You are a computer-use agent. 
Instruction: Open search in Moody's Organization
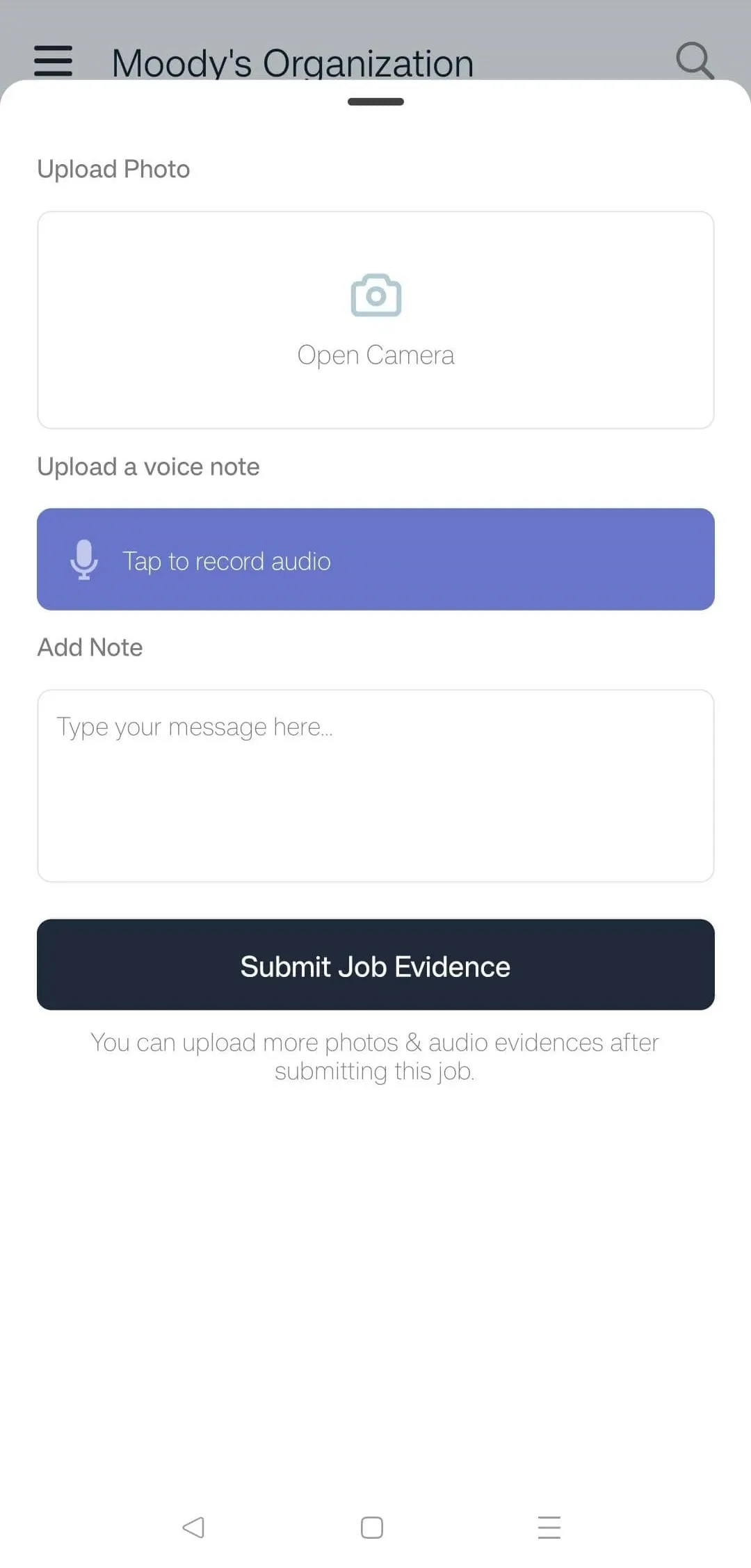tap(695, 60)
